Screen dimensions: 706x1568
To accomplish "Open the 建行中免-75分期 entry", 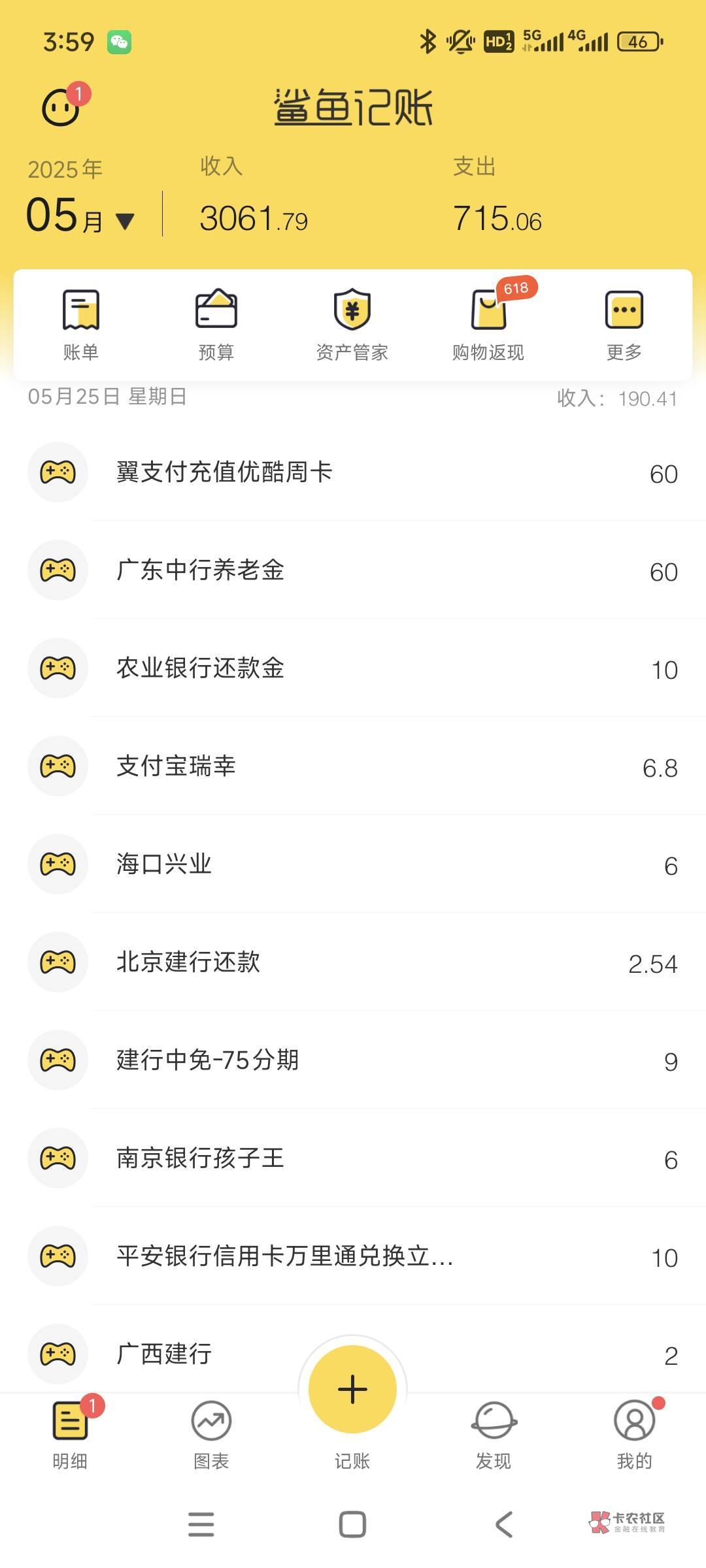I will (x=353, y=1060).
